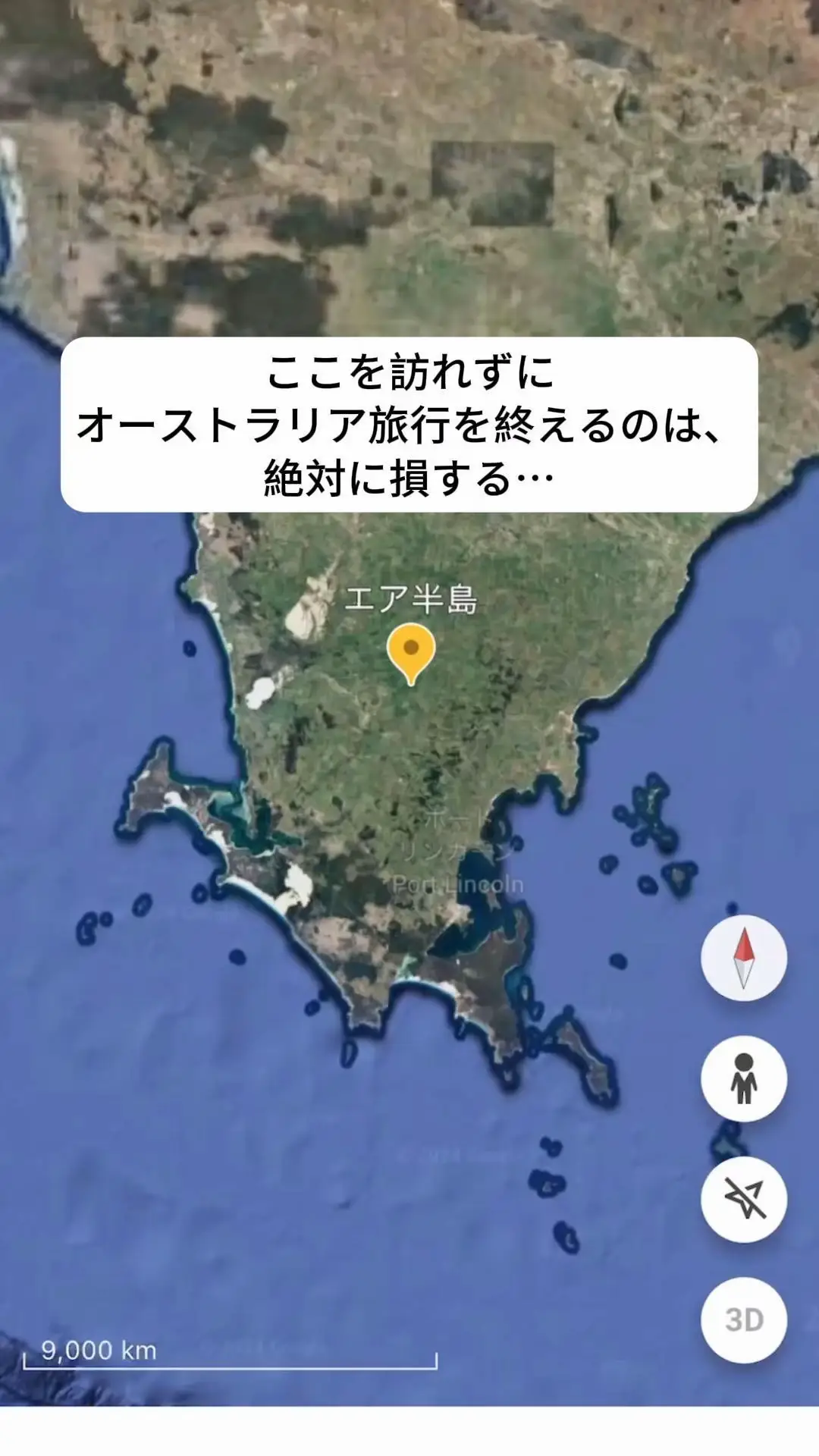Switch the map to 3D view
This screenshot has width=819, height=1456.
pyautogui.click(x=744, y=1320)
